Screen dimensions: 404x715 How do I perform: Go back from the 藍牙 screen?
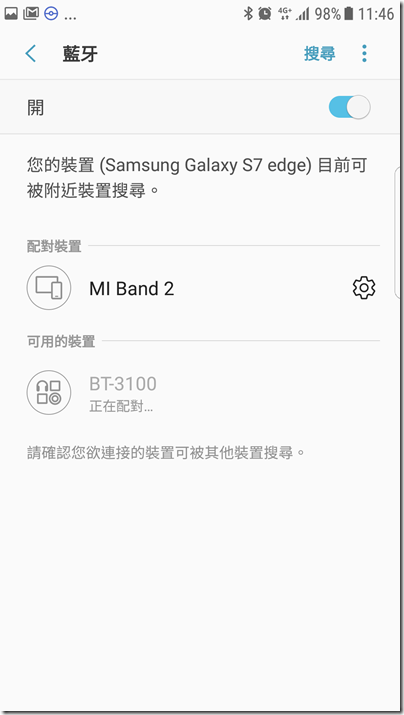pyautogui.click(x=31, y=53)
